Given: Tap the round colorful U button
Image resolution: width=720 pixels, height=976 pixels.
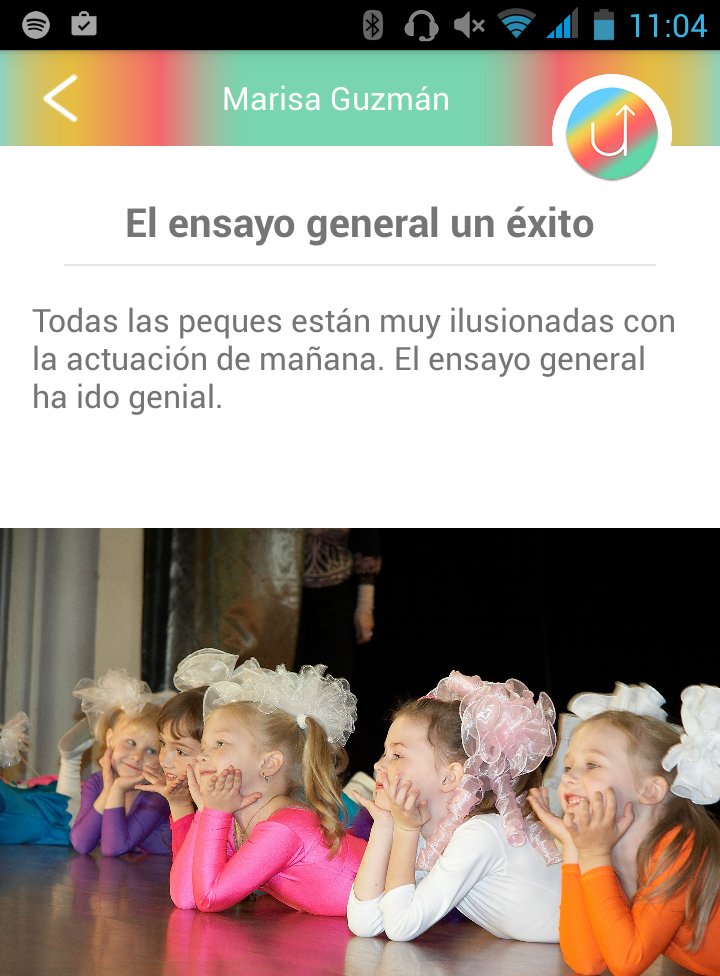Looking at the screenshot, I should tap(611, 134).
